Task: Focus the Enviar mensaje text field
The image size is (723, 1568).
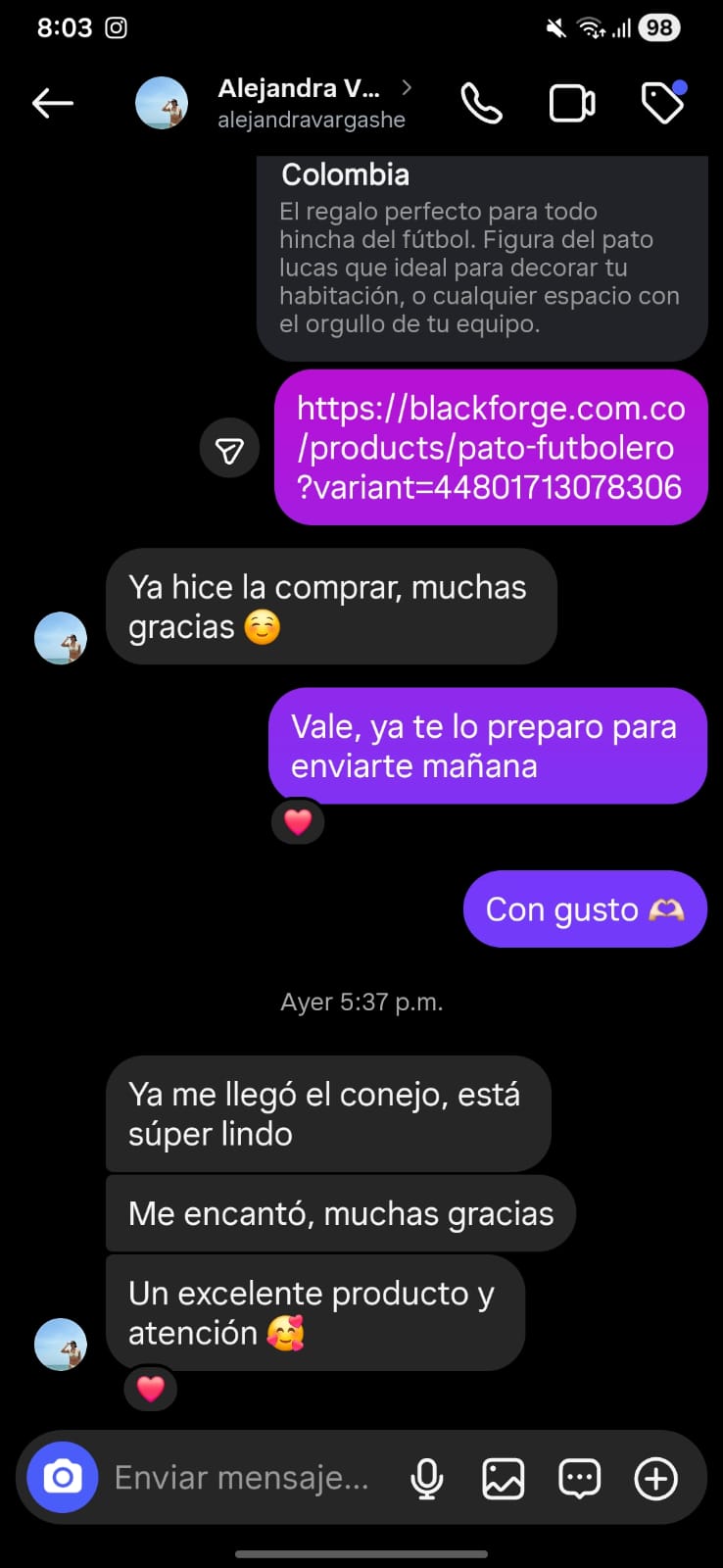Action: (242, 1477)
